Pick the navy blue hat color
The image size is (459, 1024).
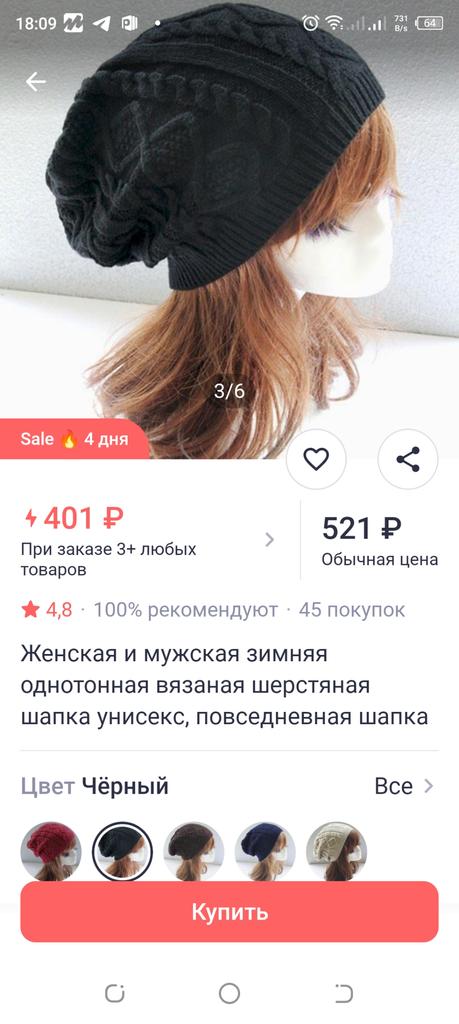pyautogui.click(x=265, y=852)
